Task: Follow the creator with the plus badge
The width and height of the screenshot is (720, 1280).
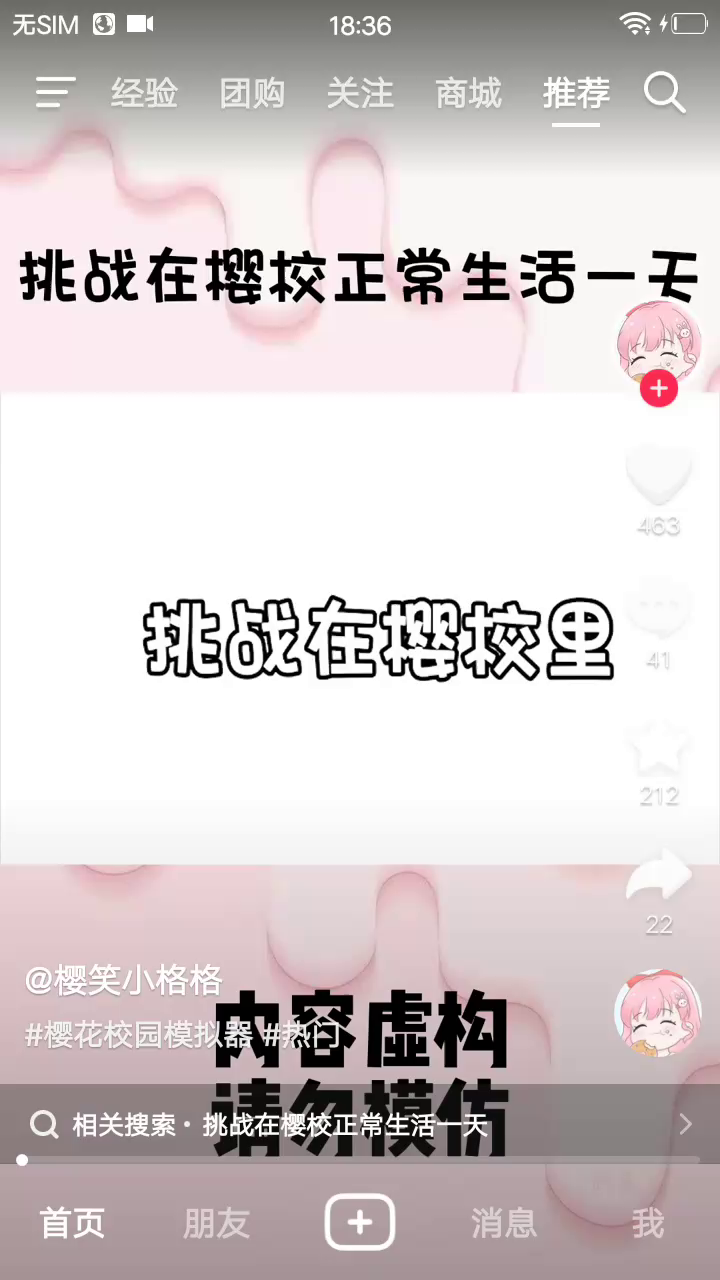Action: 658,388
